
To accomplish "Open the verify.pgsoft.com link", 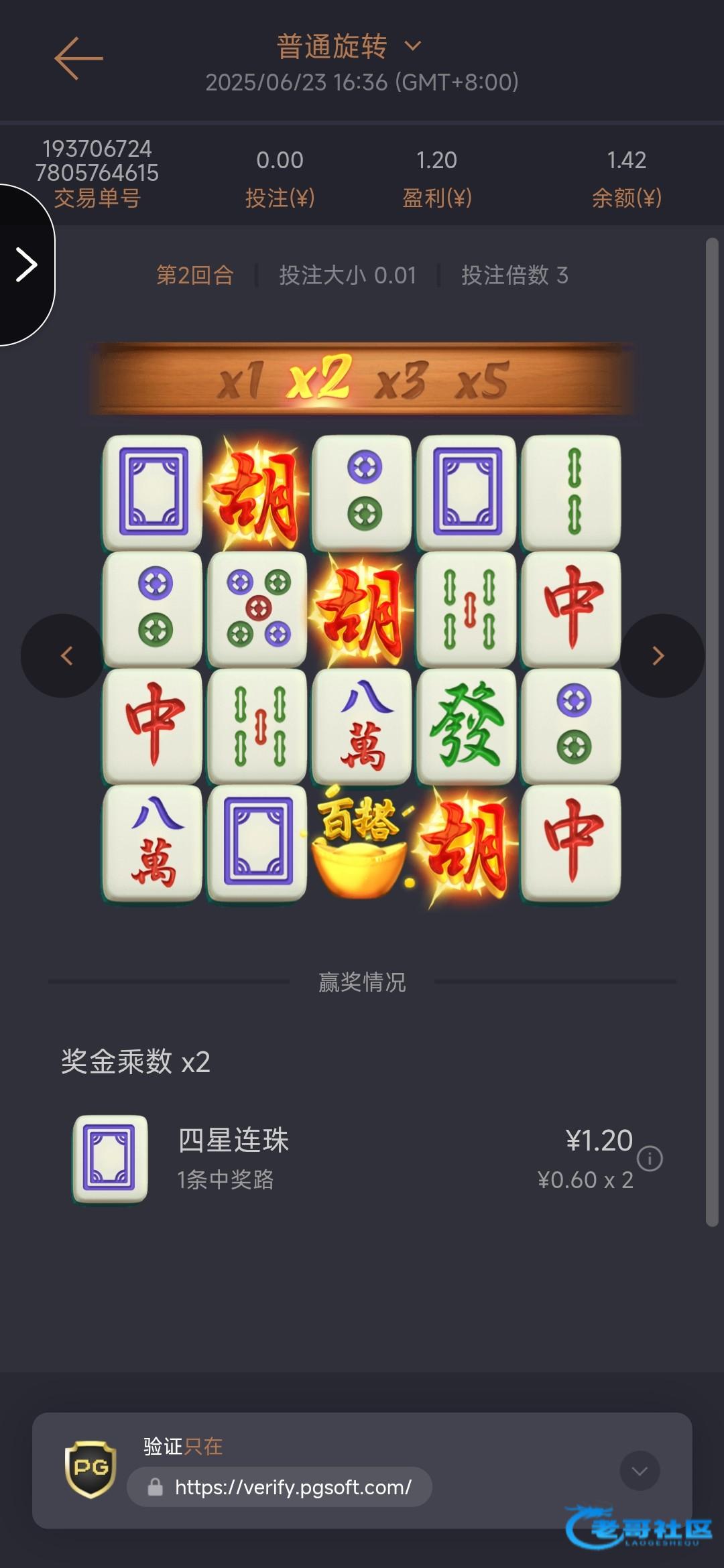I will (x=293, y=1488).
